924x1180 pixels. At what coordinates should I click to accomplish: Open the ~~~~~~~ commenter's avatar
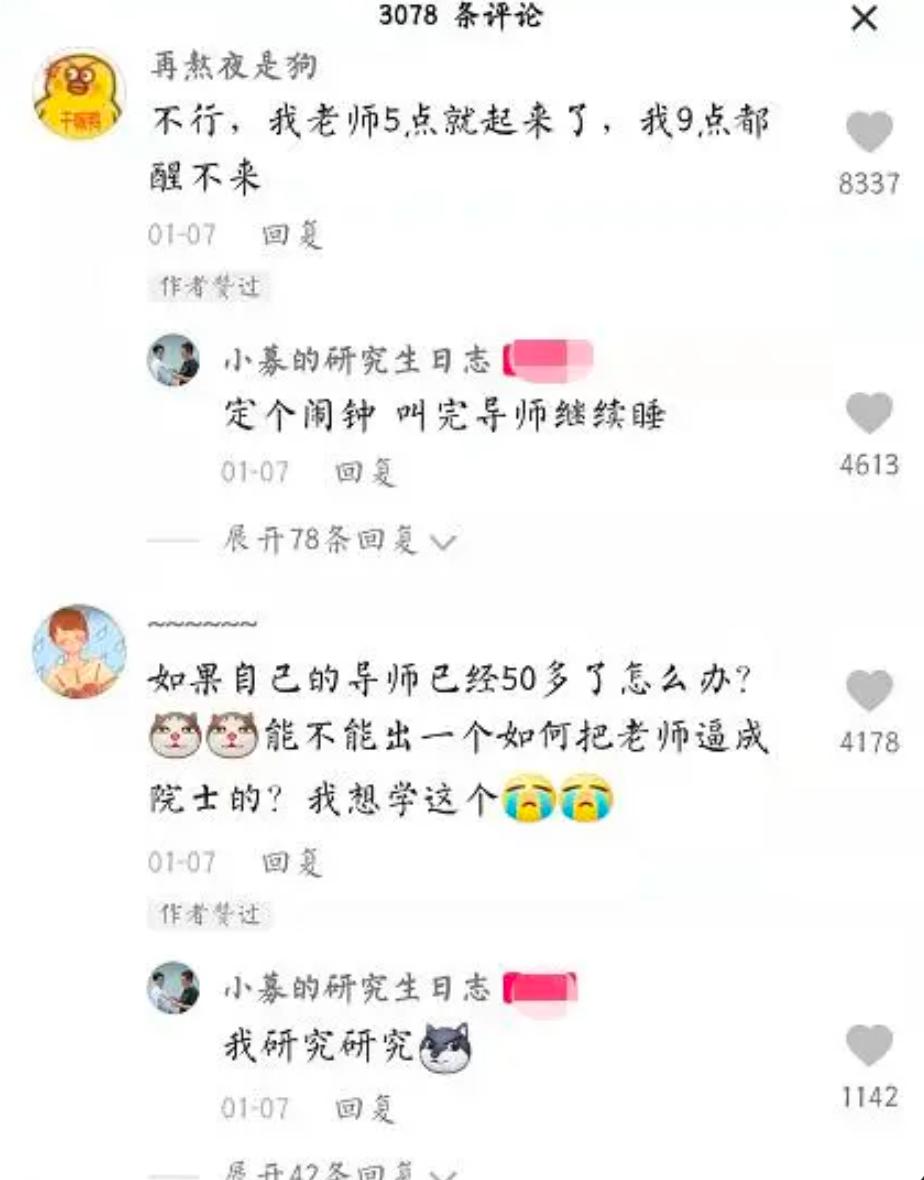tap(79, 649)
